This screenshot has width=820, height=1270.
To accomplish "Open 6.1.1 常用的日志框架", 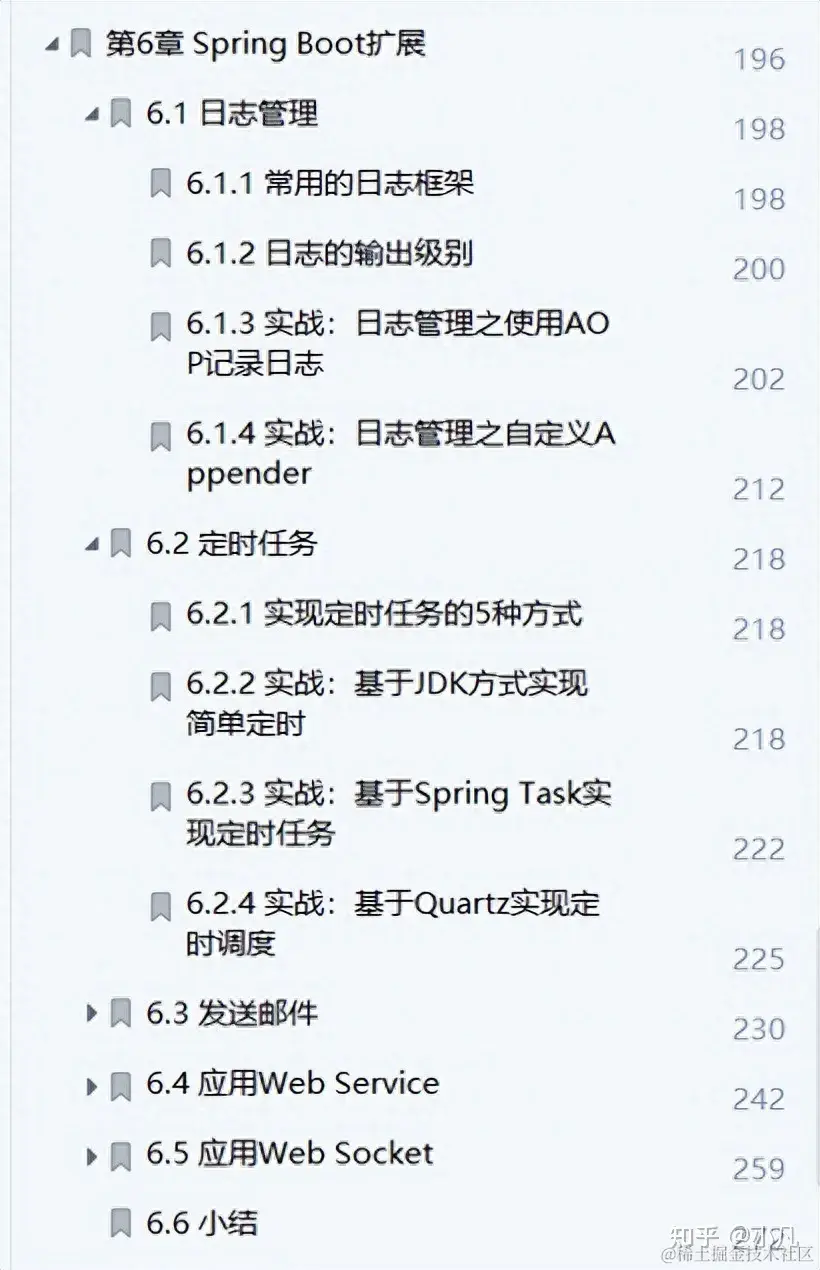I will tap(329, 183).
